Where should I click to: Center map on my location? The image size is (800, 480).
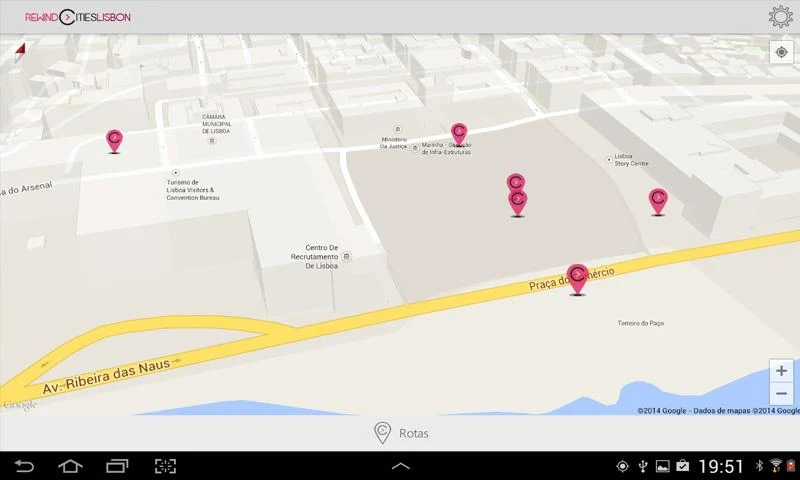[781, 53]
